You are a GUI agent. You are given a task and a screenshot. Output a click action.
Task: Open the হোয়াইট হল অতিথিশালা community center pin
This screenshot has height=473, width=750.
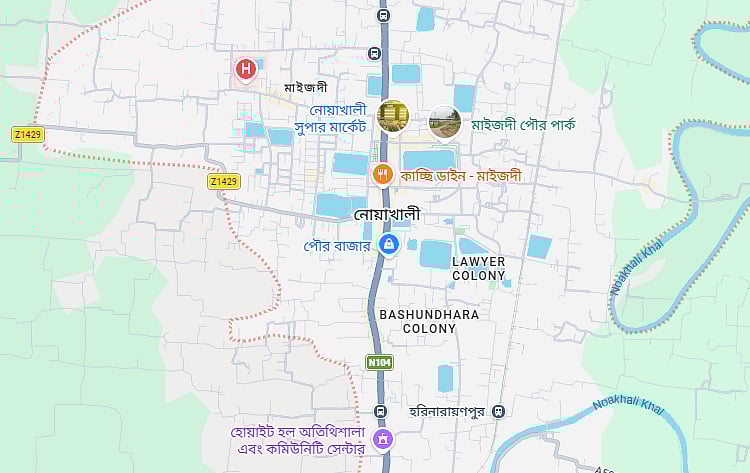click(382, 439)
